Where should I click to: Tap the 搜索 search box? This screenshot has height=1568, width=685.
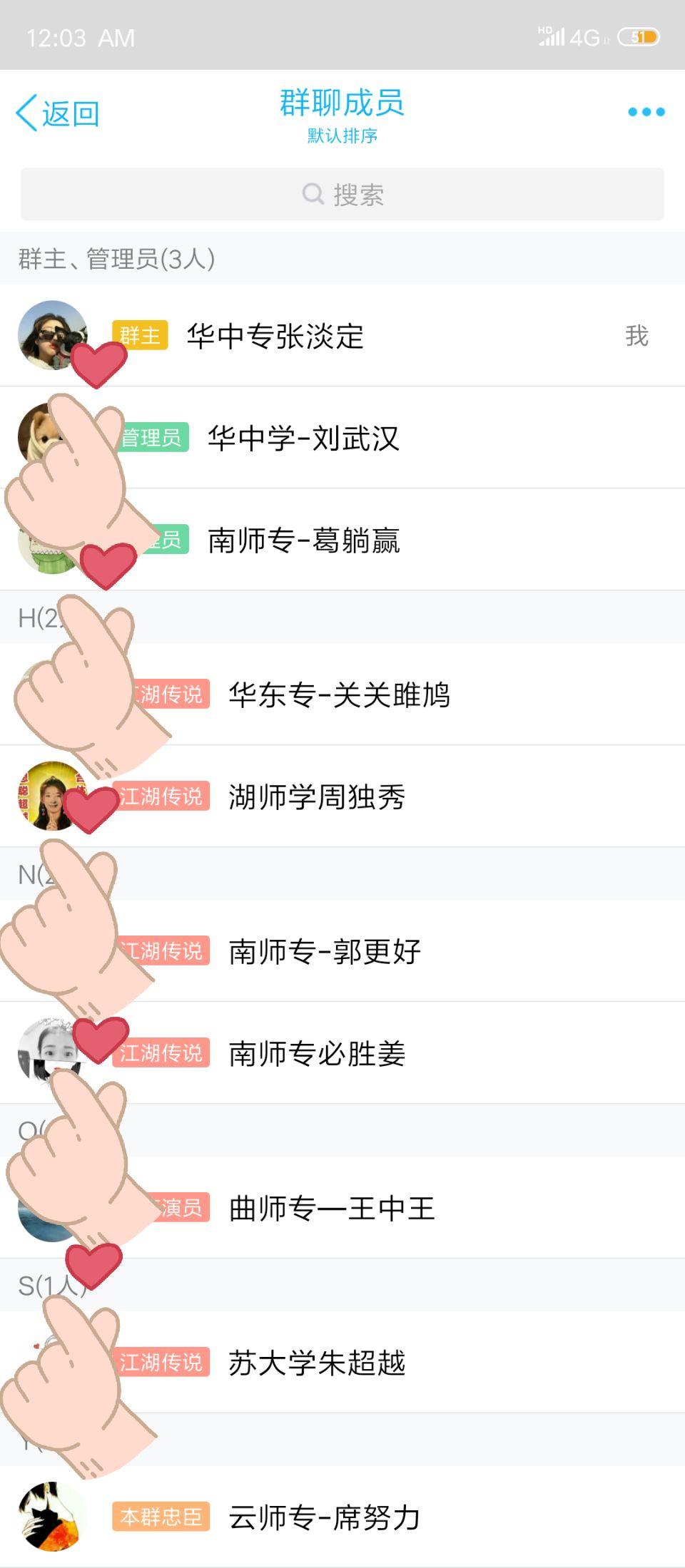[342, 195]
